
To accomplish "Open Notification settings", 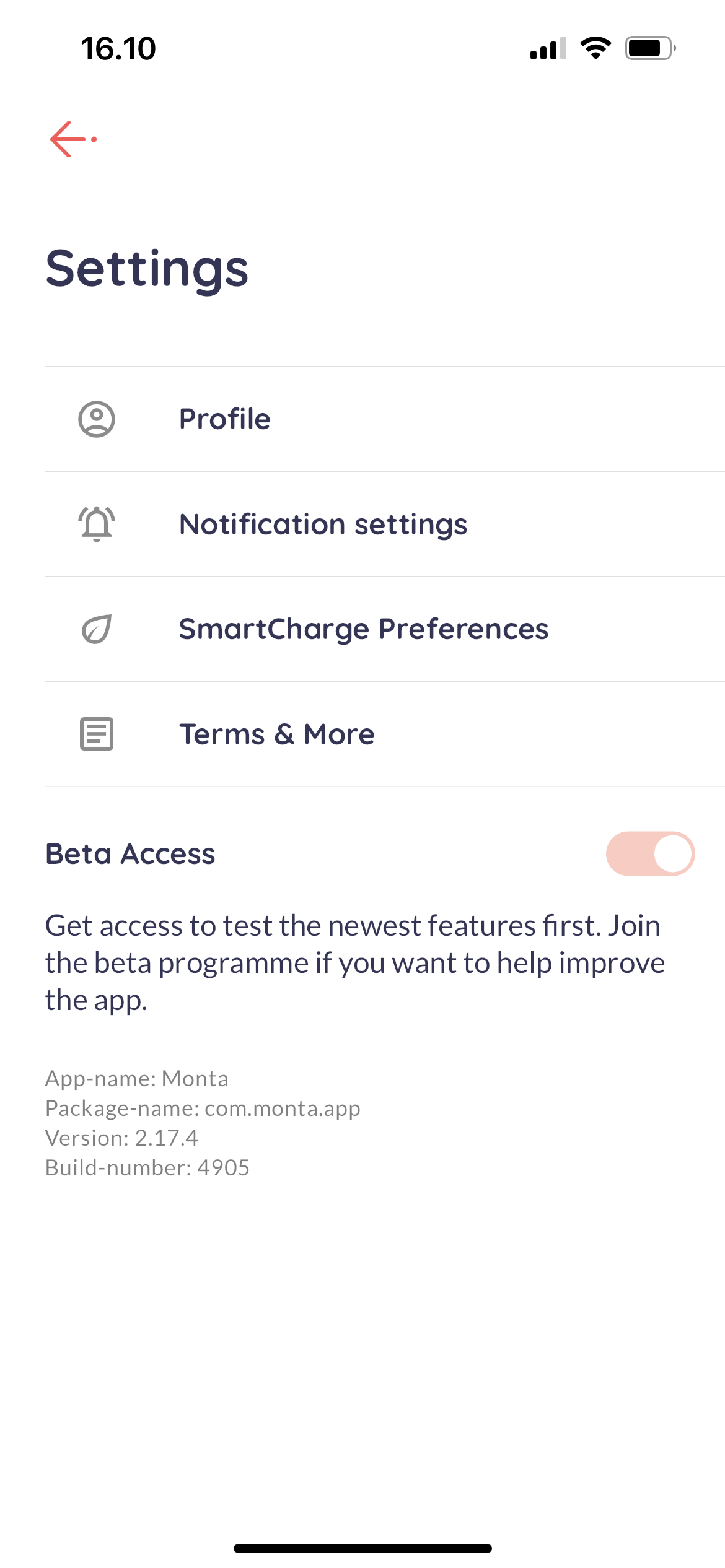I will pos(385,525).
